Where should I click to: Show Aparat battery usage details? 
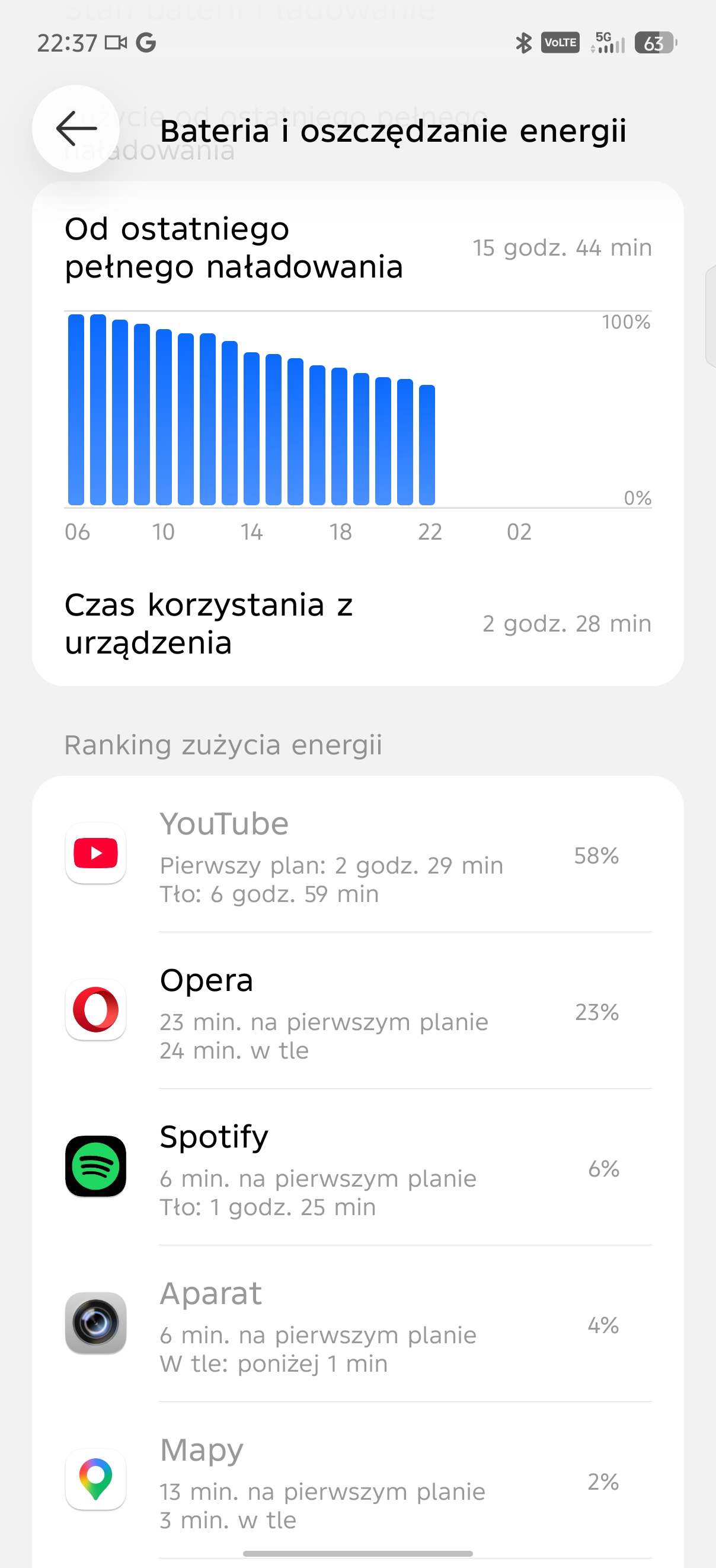(357, 1323)
